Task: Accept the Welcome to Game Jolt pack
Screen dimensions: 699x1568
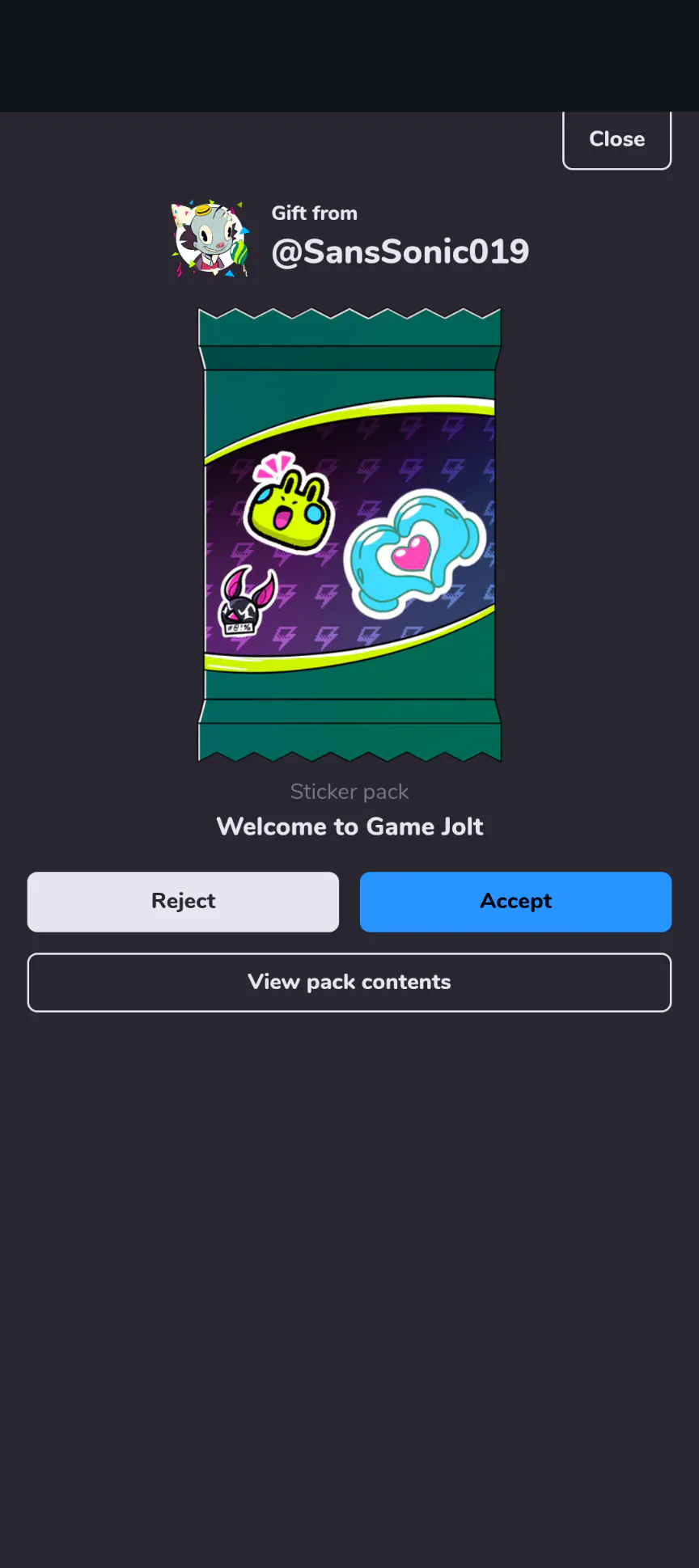Action: click(515, 902)
